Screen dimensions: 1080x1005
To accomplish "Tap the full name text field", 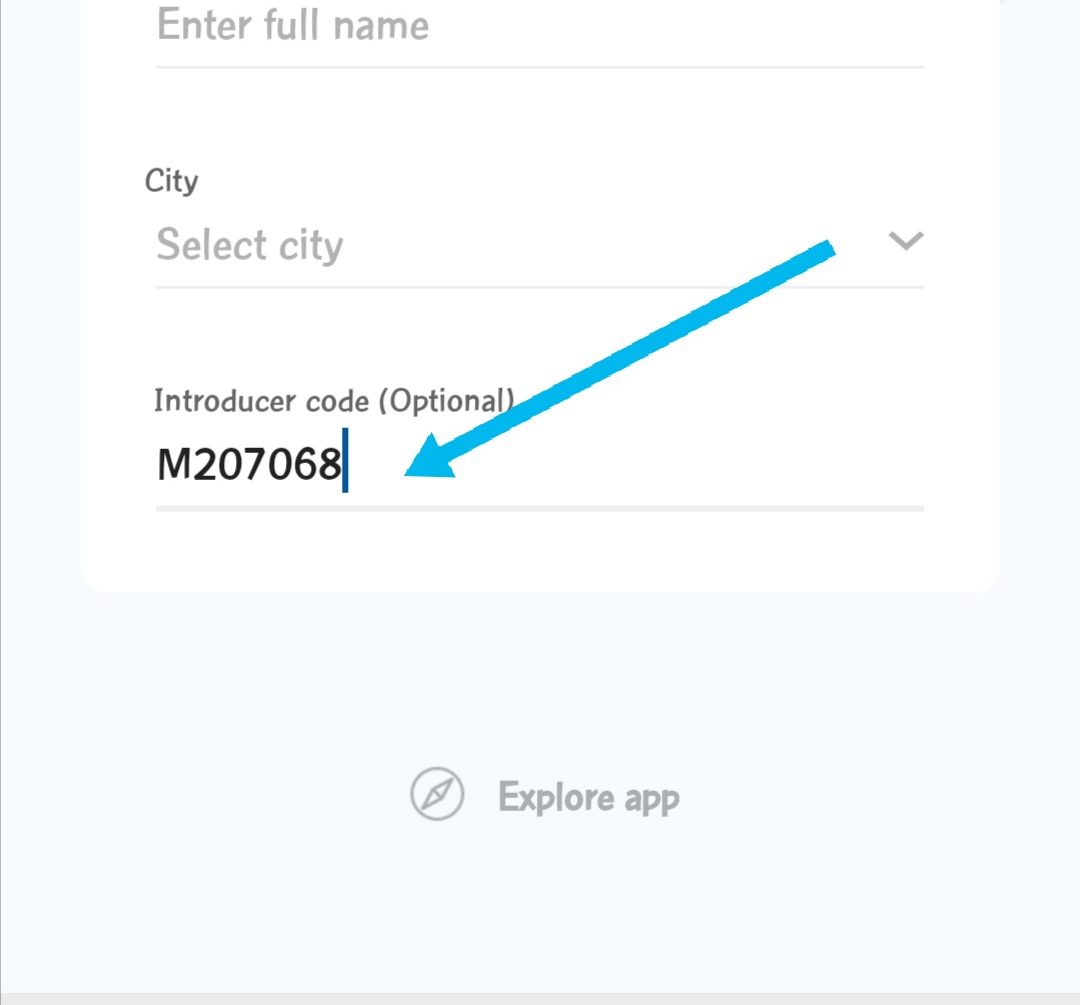I will [538, 26].
